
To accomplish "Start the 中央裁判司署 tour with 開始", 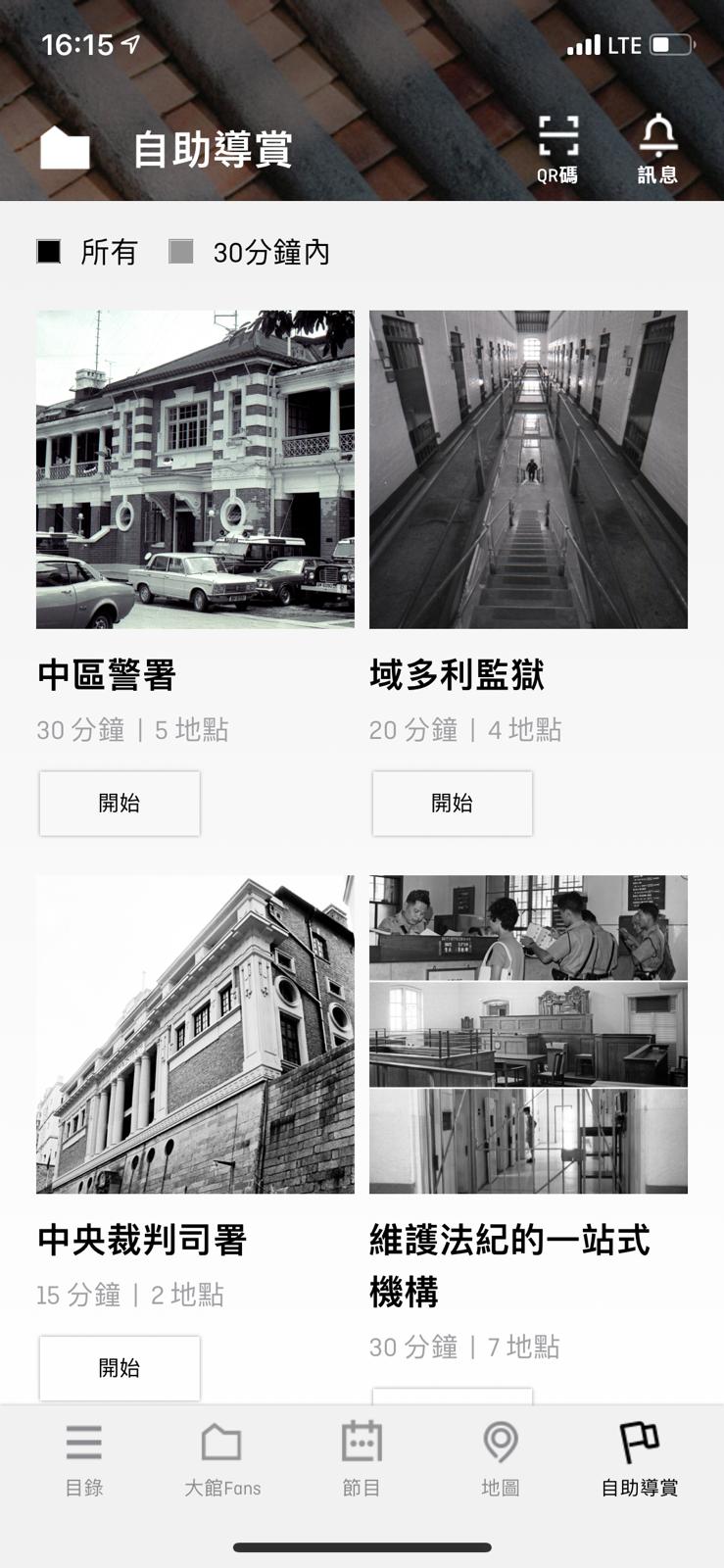I will click(x=120, y=1368).
